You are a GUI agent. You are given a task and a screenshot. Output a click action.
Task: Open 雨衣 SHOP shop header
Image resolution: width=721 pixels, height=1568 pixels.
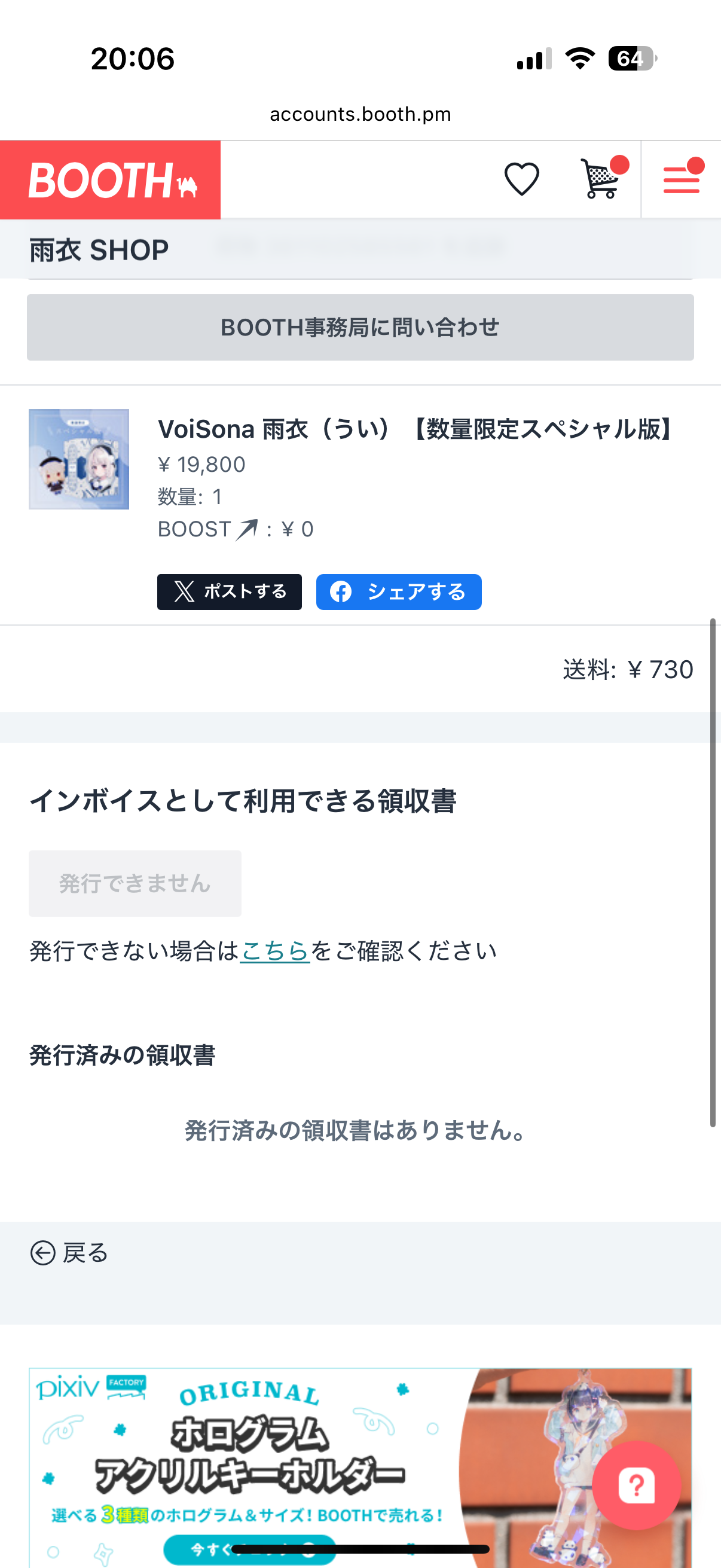(99, 250)
